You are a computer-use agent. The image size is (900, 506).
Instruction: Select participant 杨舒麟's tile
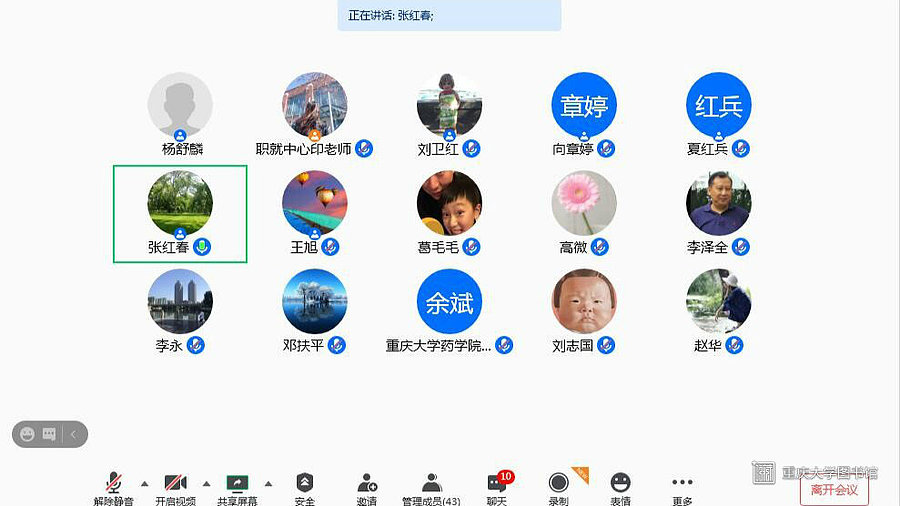click(x=180, y=115)
